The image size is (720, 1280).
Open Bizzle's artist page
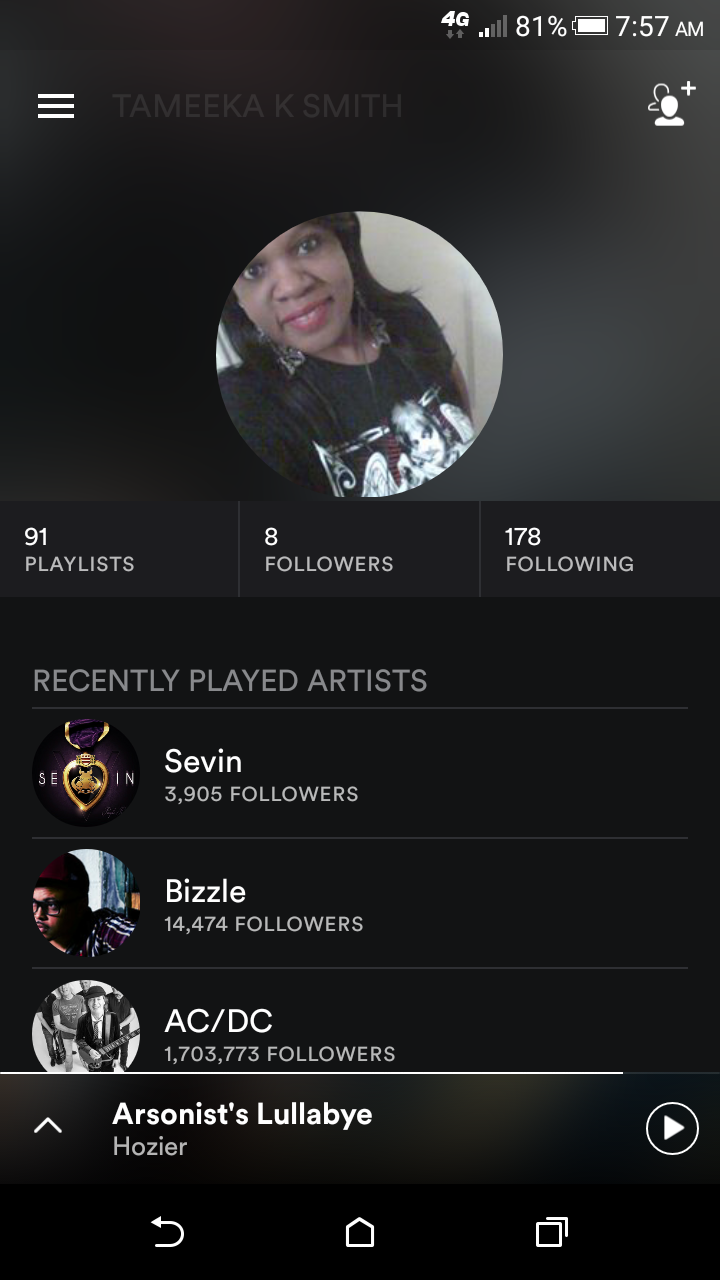(360, 904)
